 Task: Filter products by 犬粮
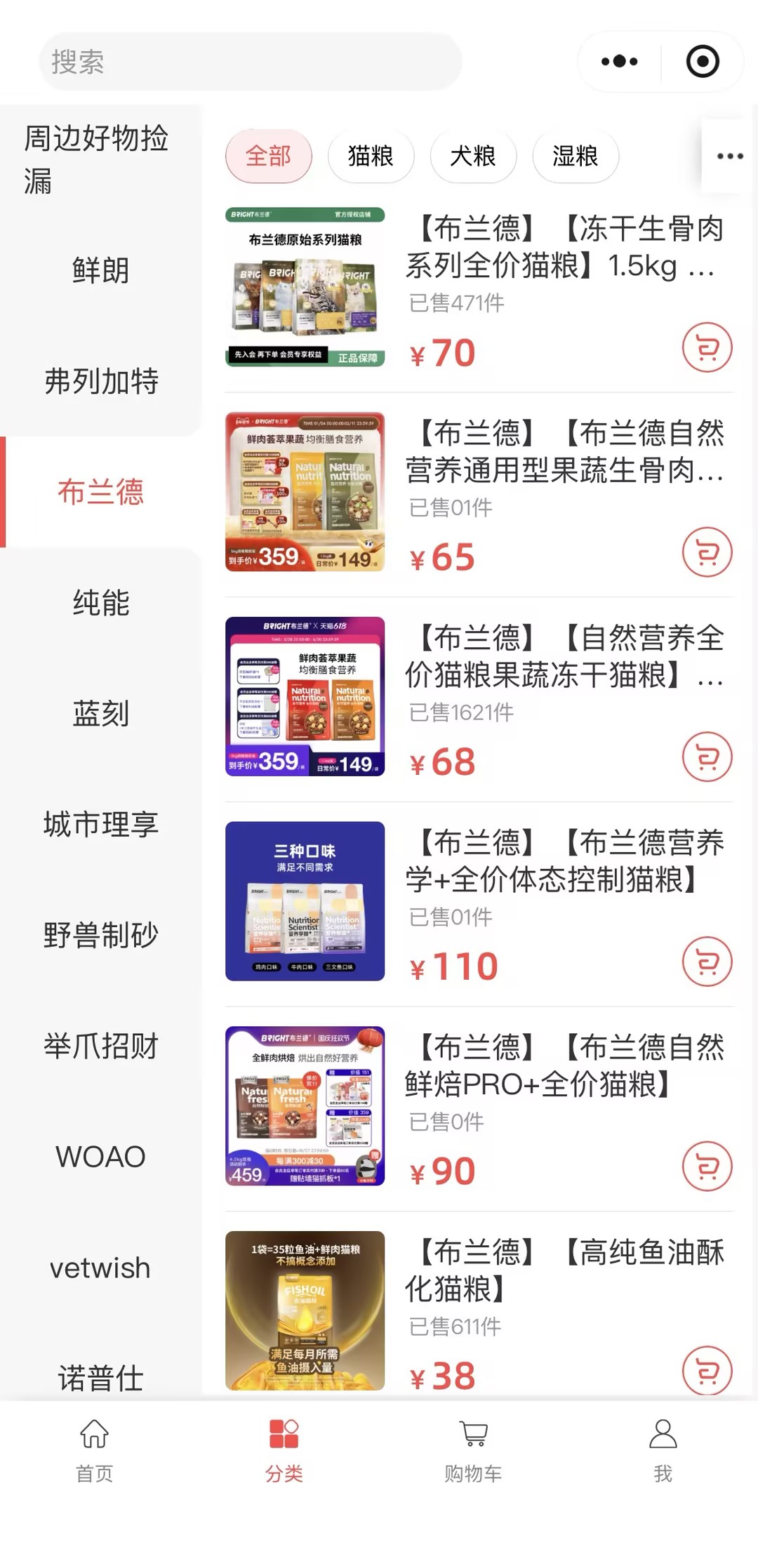pyautogui.click(x=473, y=156)
